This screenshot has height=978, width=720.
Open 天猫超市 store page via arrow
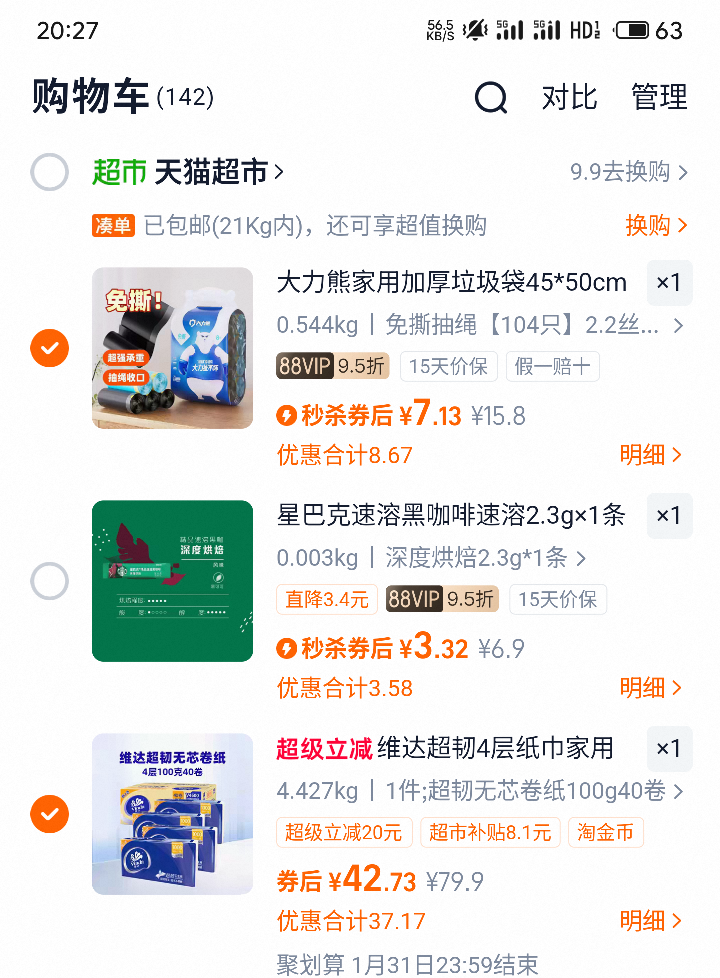pos(277,172)
